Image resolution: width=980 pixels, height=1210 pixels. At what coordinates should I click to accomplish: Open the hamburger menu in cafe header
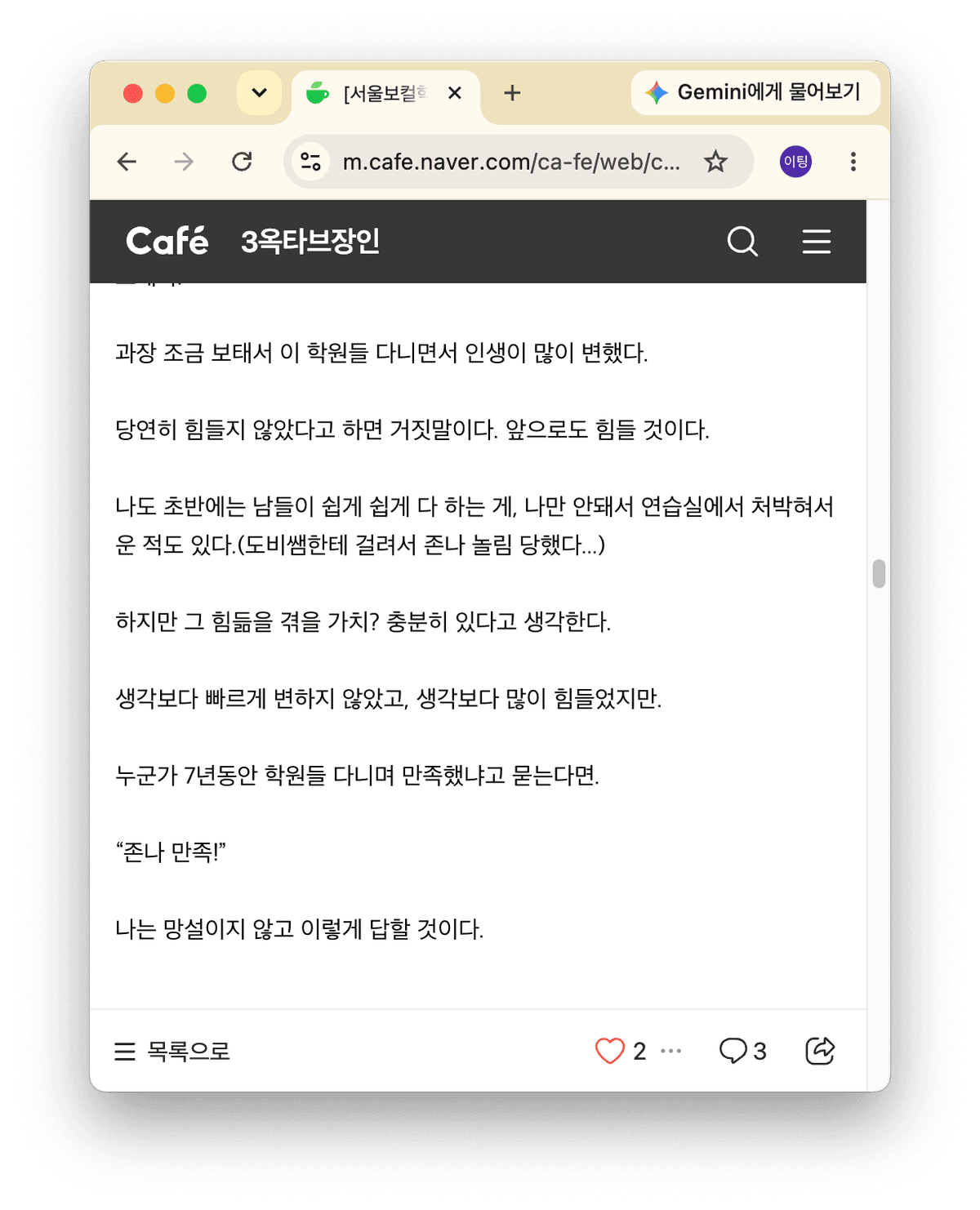click(x=816, y=242)
